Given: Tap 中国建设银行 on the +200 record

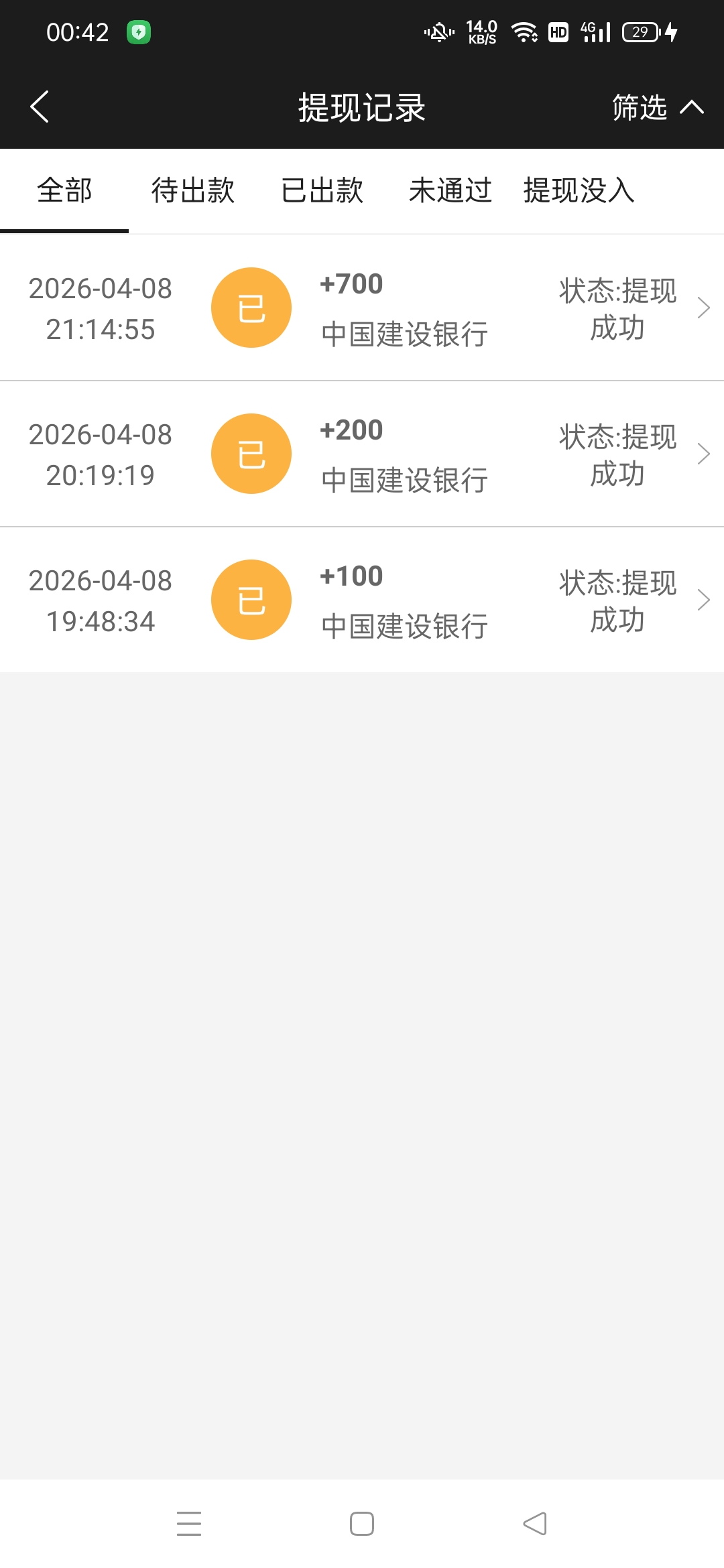Looking at the screenshot, I should coord(404,478).
